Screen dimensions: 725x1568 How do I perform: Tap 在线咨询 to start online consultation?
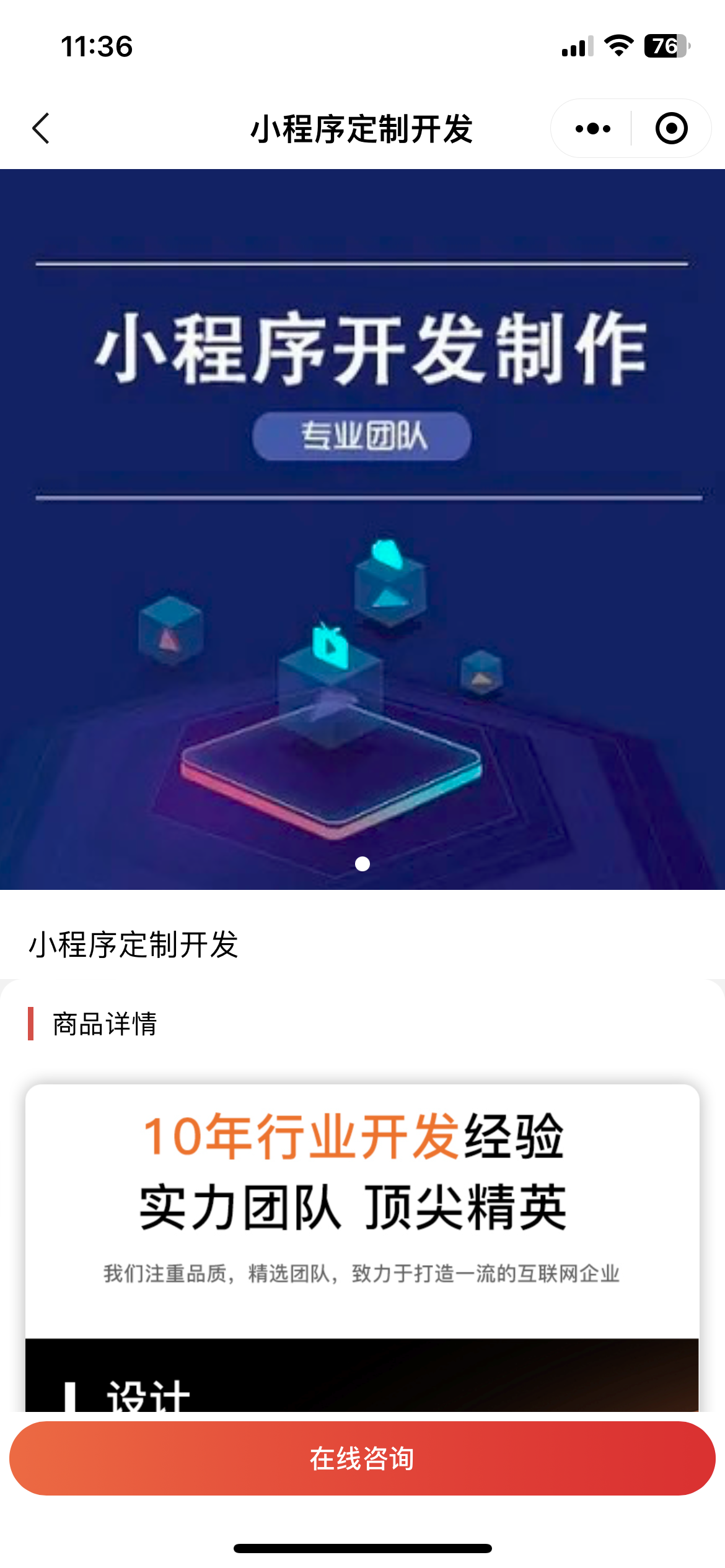click(x=362, y=1458)
